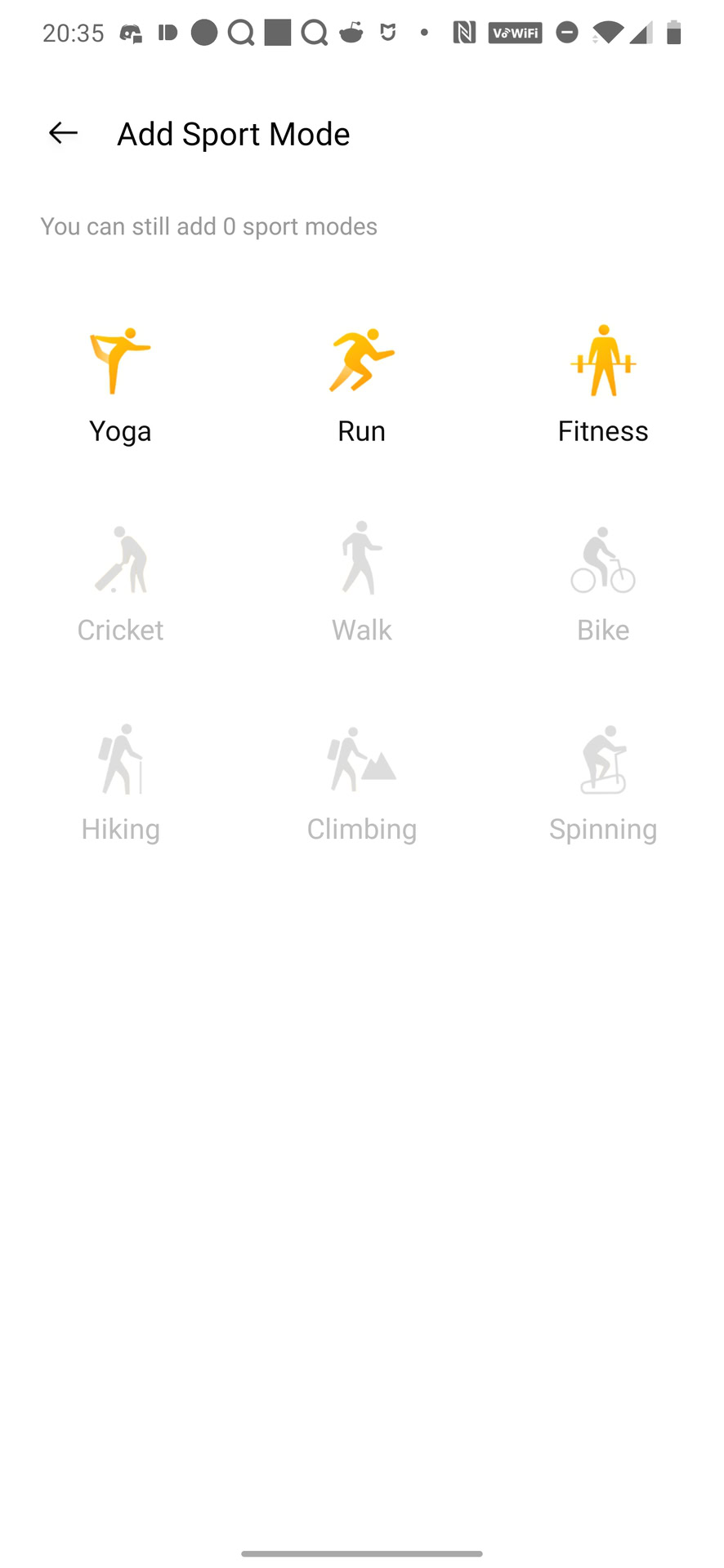Select the Yoga sport mode

120,384
